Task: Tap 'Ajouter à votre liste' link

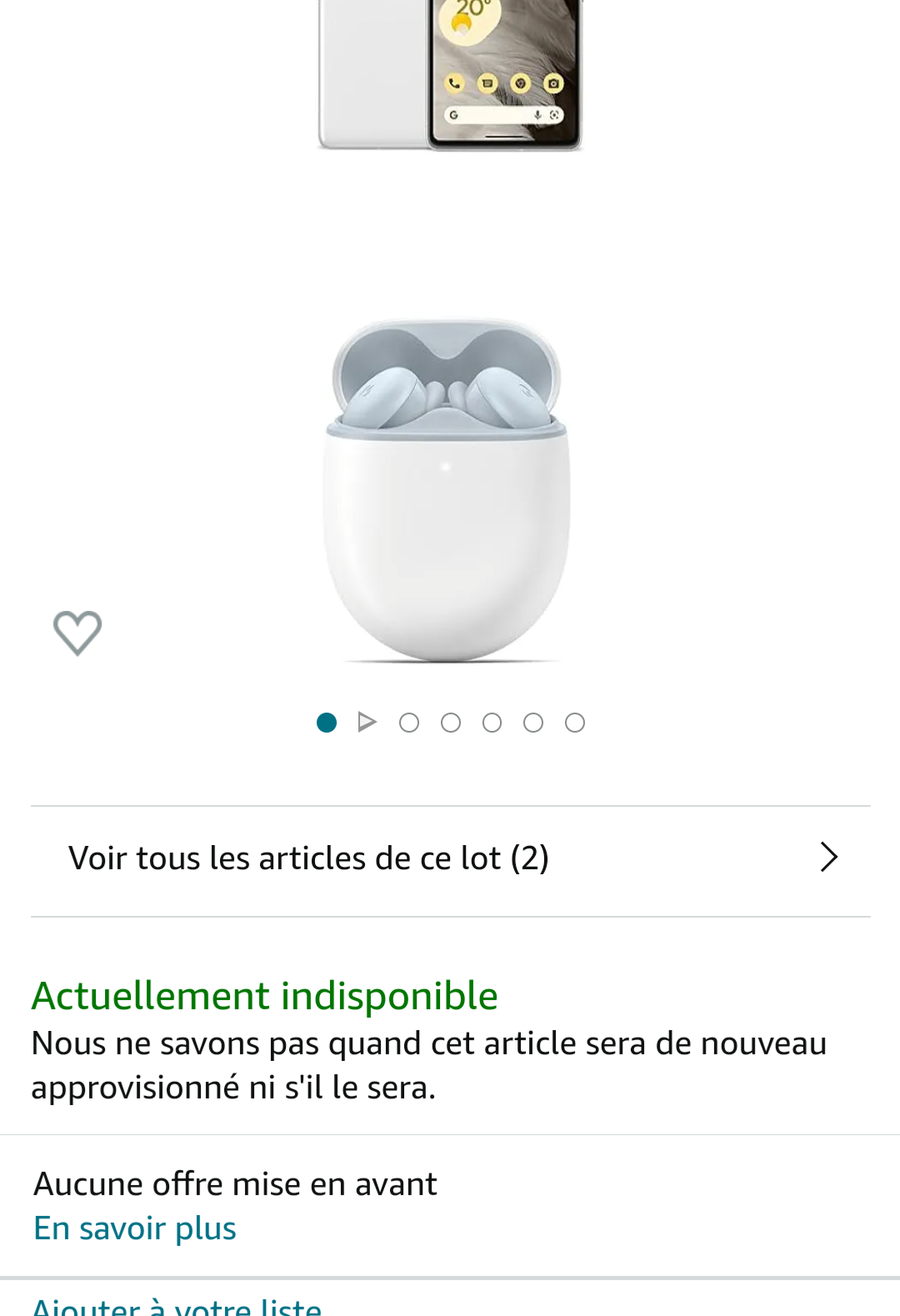Action: [177, 1306]
